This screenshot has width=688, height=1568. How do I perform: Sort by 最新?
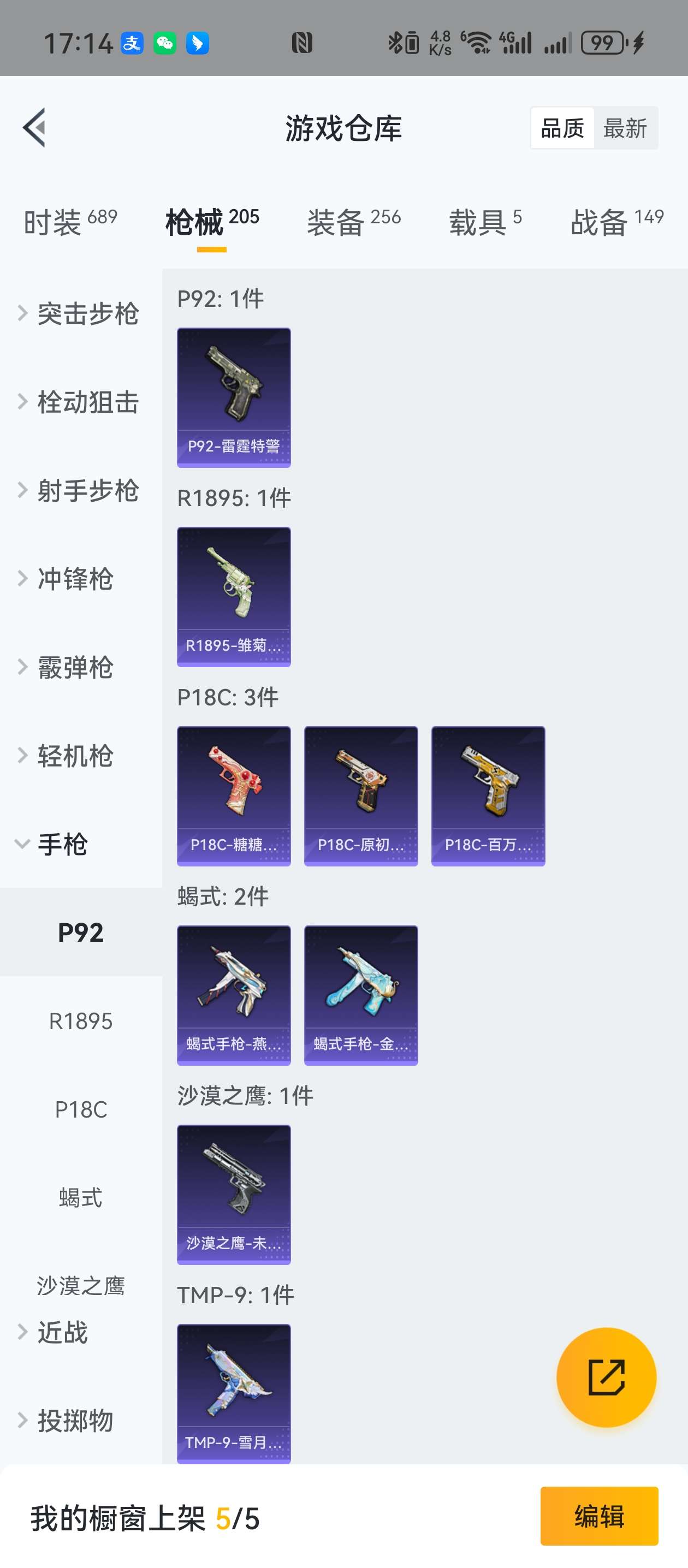(624, 128)
